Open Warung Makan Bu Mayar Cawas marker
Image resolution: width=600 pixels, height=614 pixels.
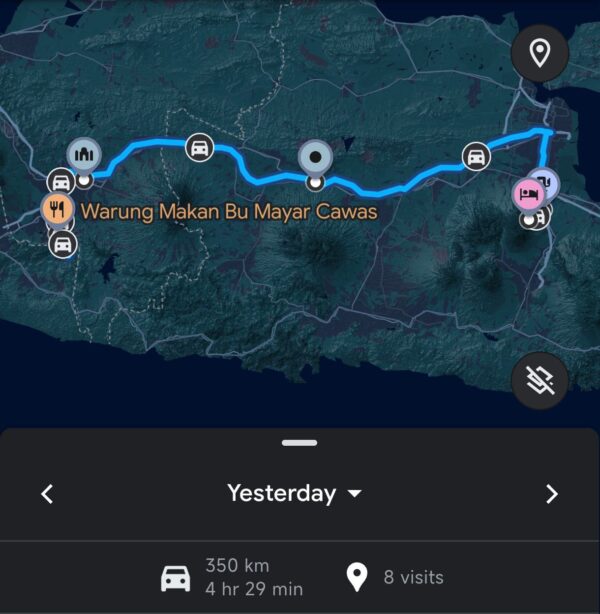pos(56,211)
